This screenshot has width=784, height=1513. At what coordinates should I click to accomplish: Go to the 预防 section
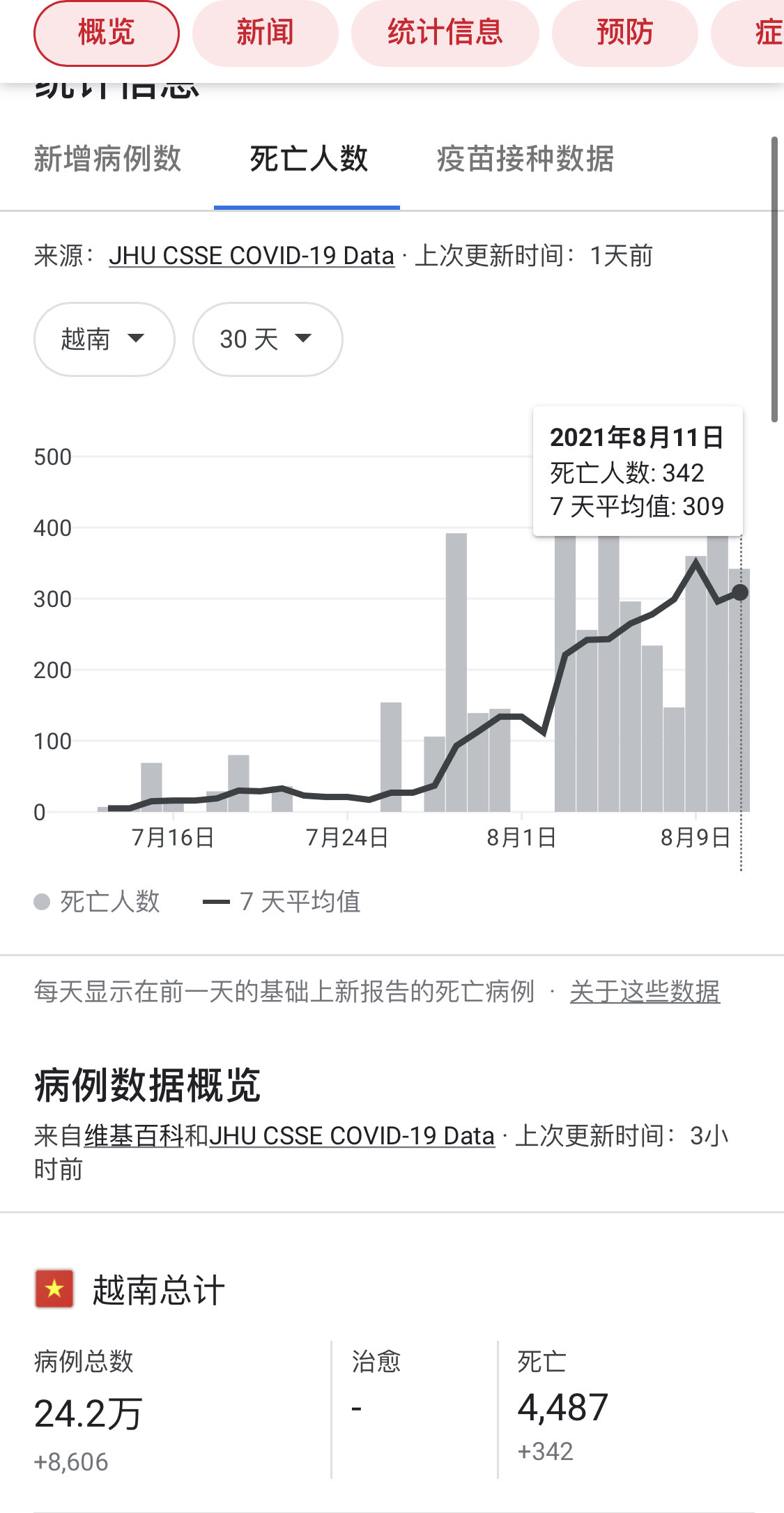624,33
